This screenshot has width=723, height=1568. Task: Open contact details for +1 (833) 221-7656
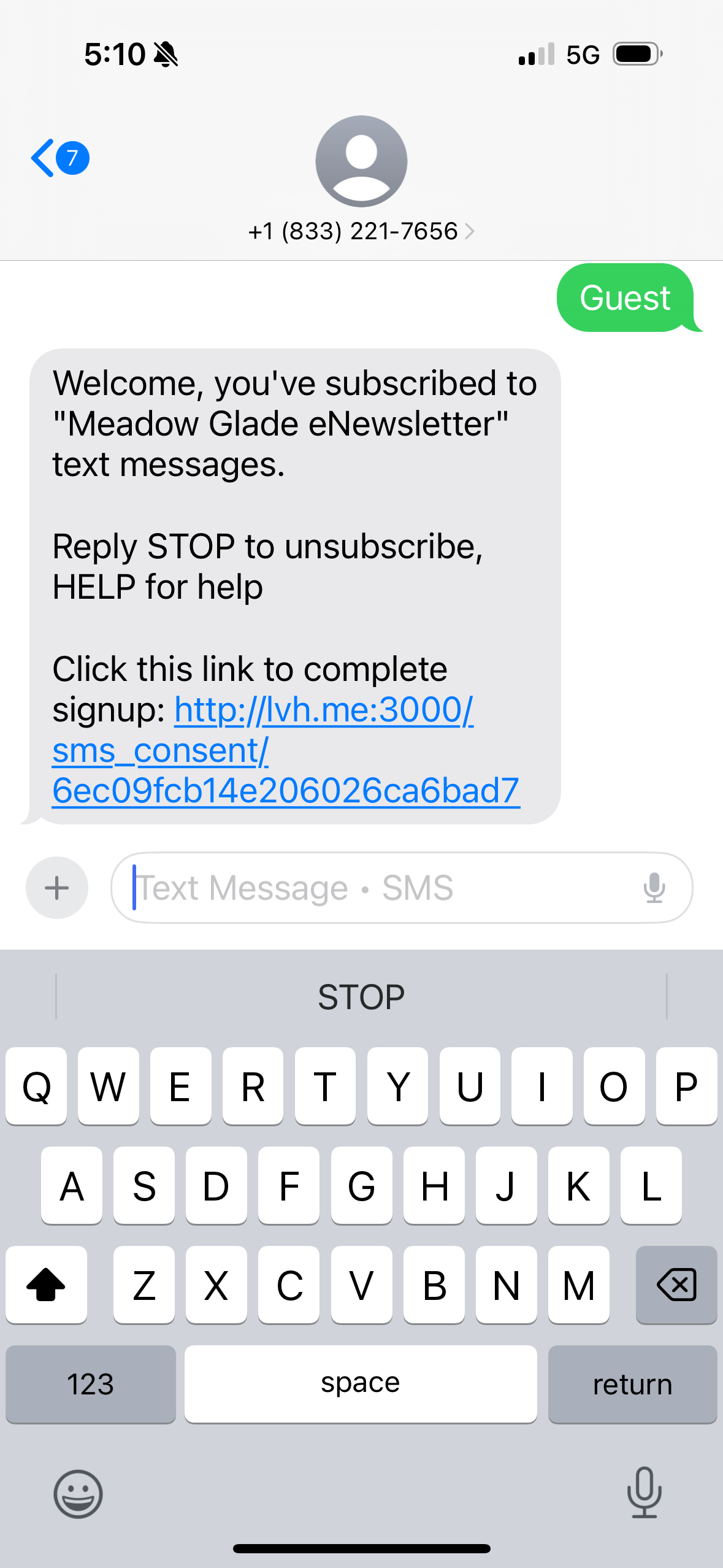[361, 231]
